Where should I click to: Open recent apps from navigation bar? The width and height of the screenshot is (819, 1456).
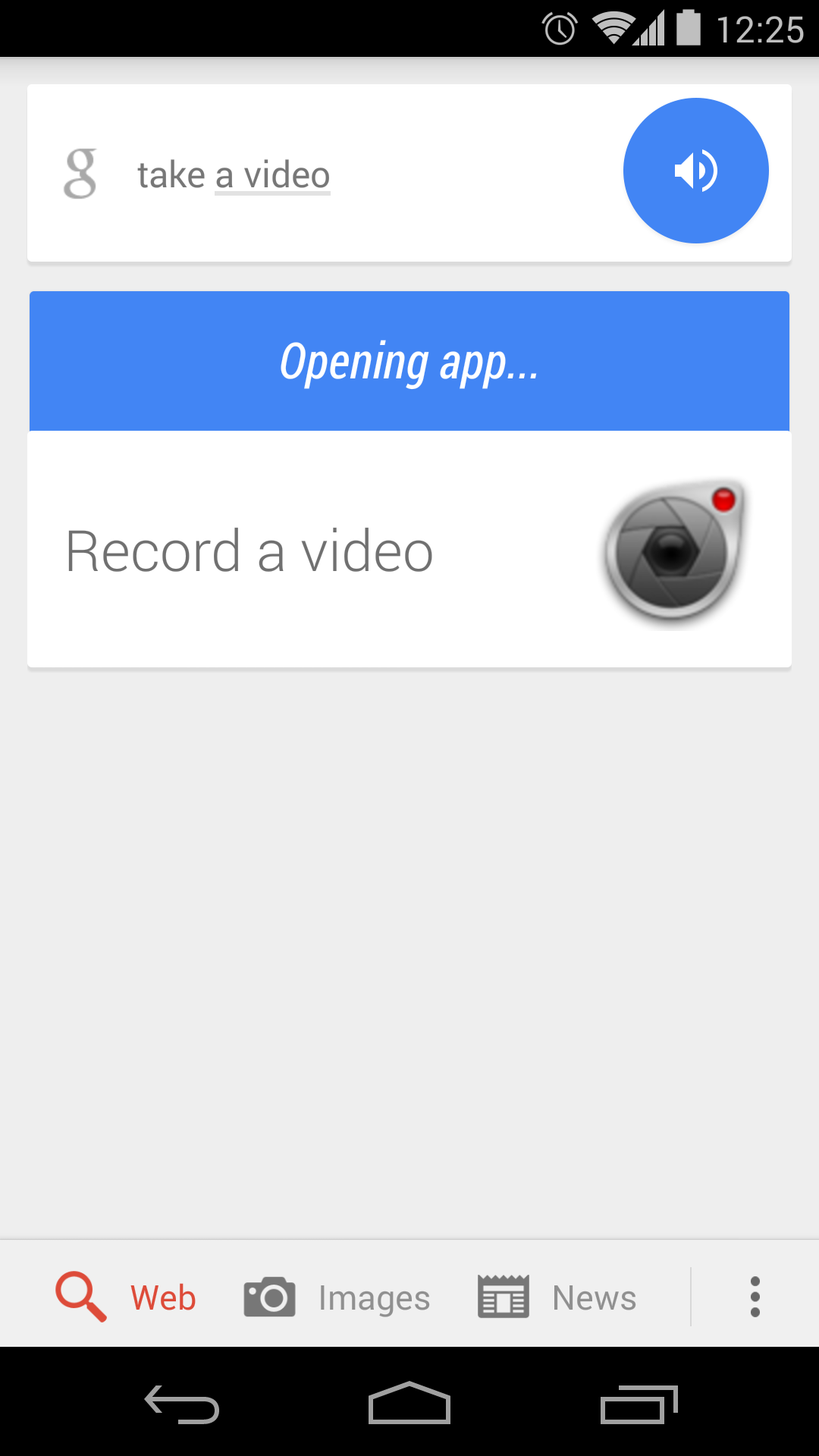[639, 1404]
